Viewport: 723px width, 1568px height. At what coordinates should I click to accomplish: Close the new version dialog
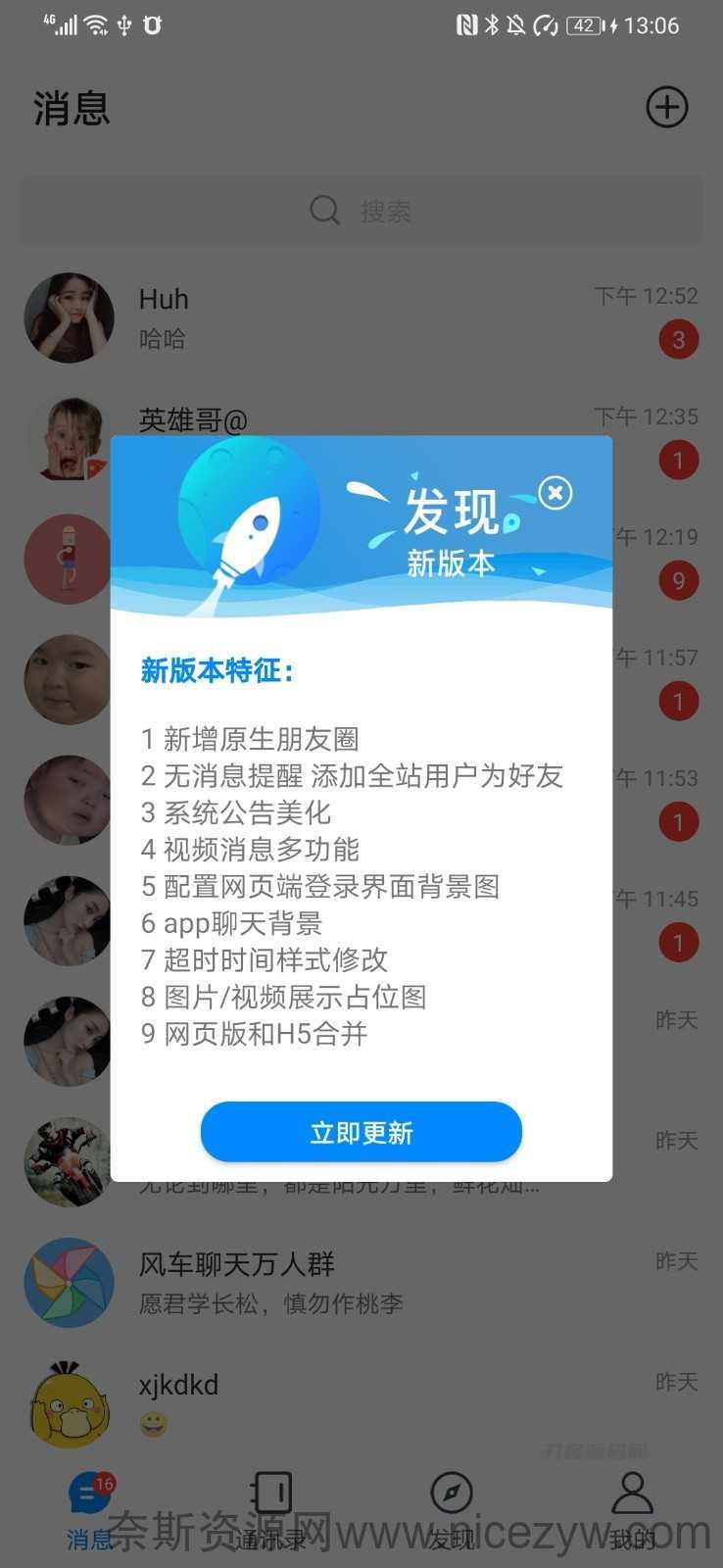(x=555, y=492)
